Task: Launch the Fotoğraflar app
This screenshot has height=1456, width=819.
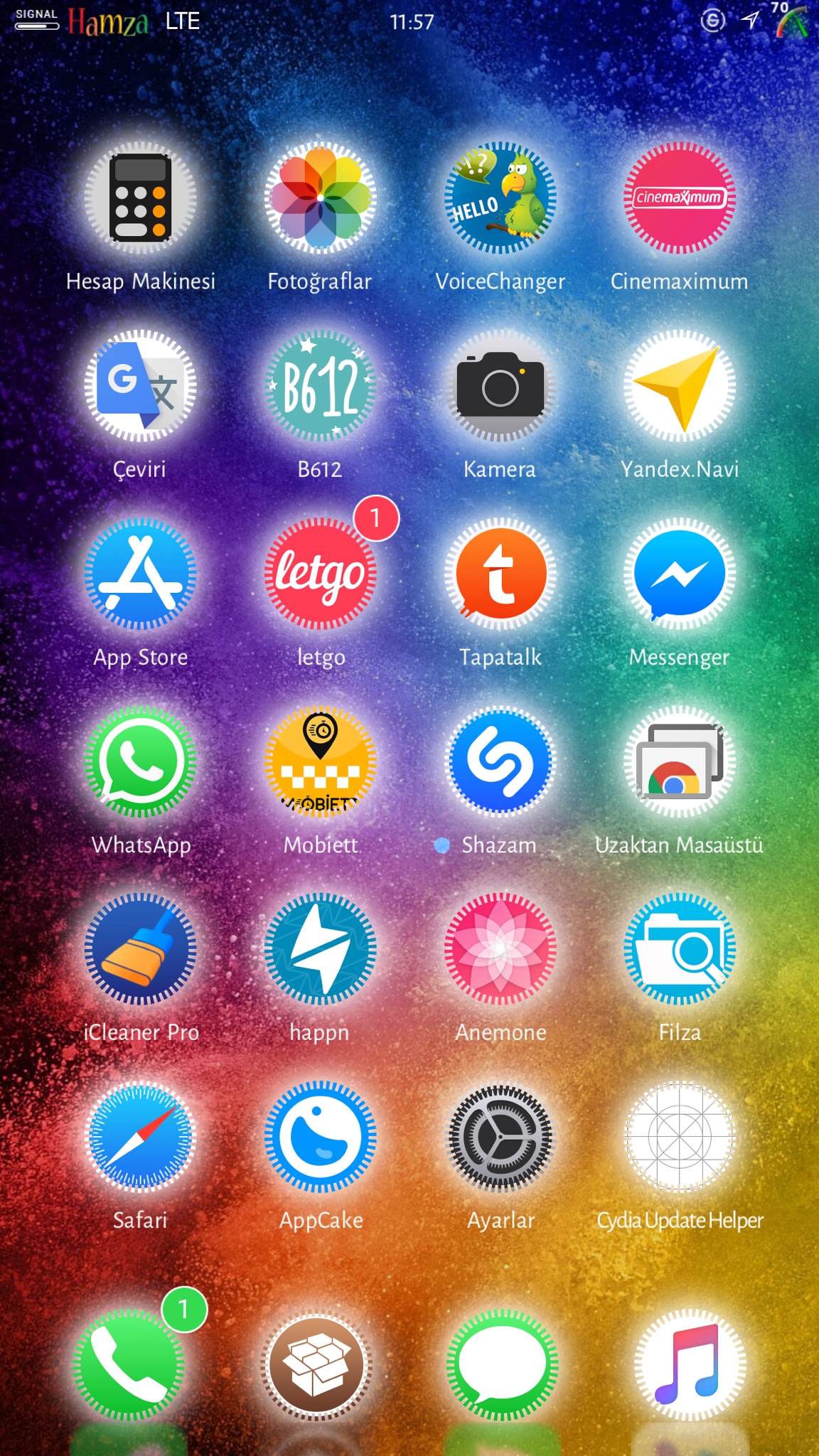Action: (320, 198)
